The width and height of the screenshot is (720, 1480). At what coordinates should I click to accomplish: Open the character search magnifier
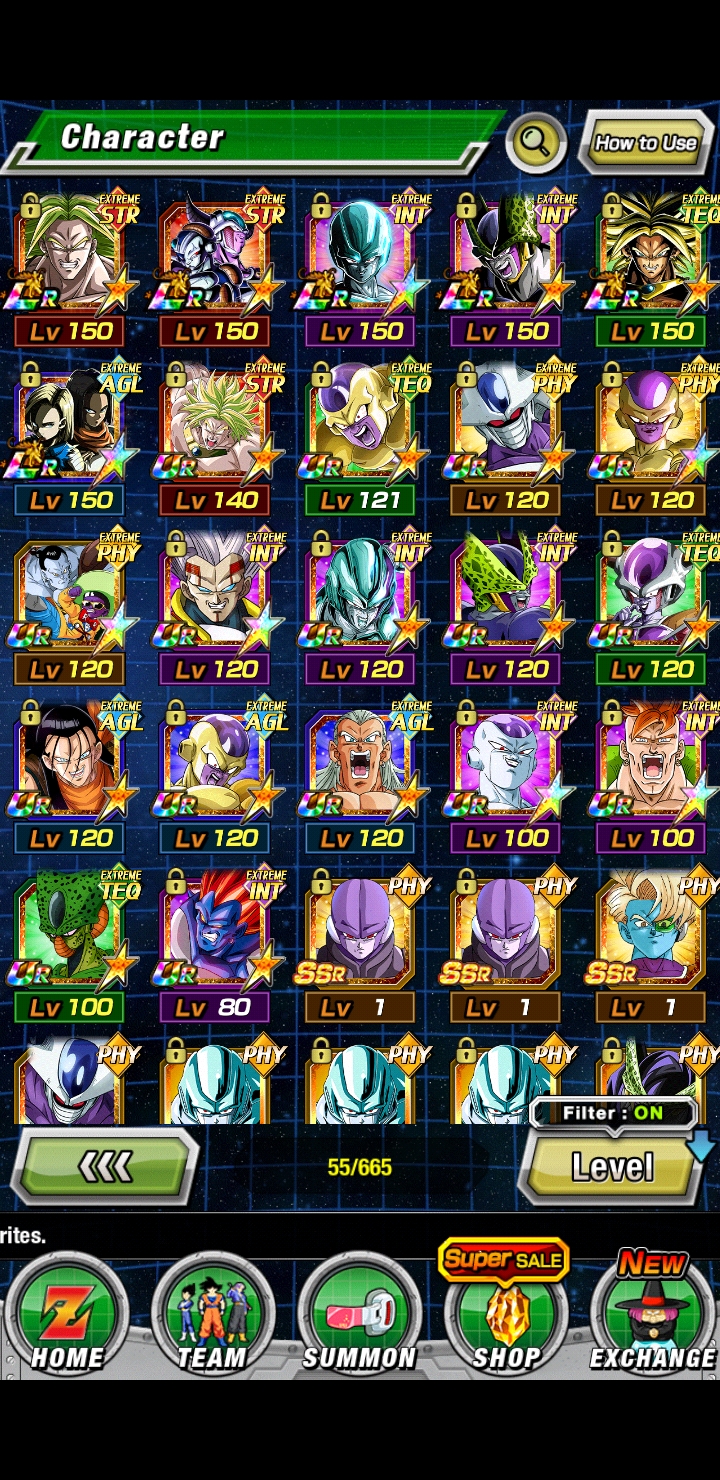point(535,143)
